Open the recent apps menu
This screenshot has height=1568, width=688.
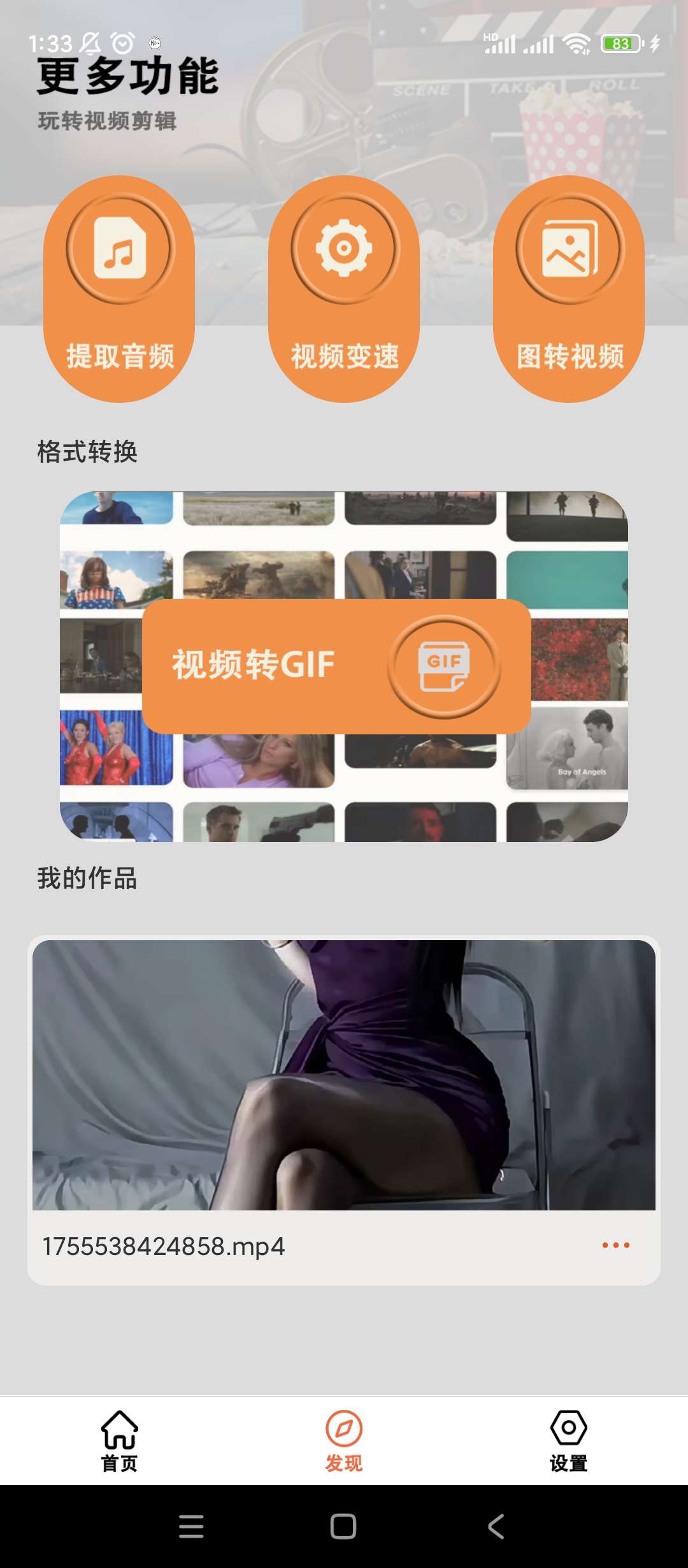tap(191, 1527)
